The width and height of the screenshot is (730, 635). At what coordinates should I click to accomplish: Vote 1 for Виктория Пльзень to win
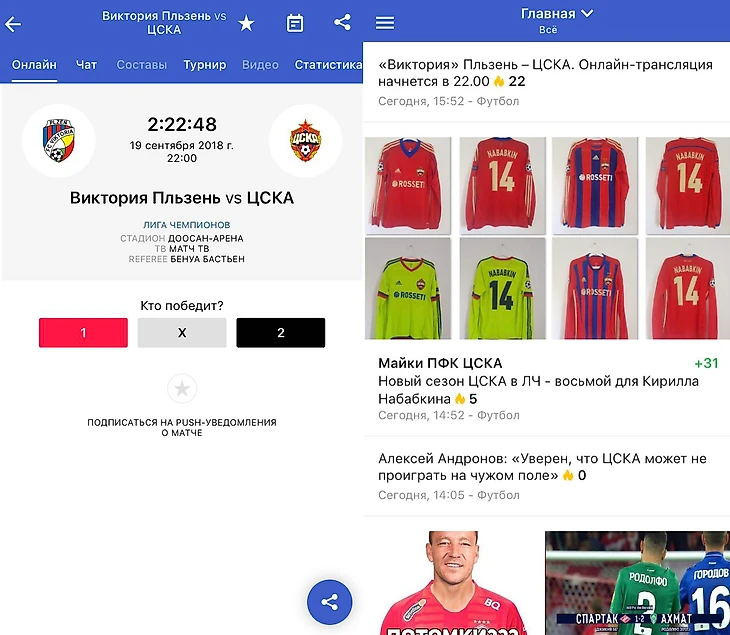[x=83, y=333]
